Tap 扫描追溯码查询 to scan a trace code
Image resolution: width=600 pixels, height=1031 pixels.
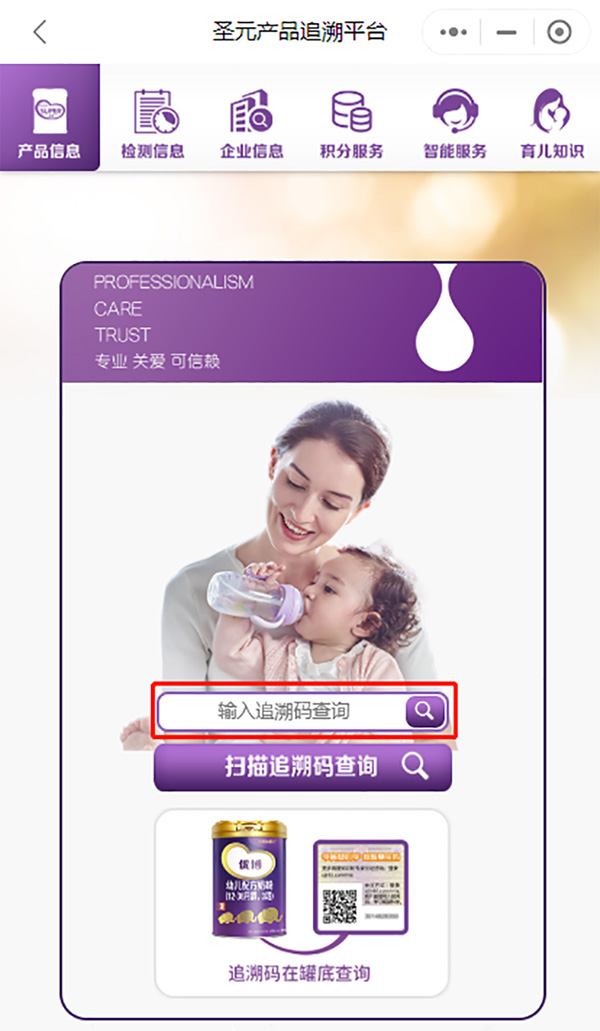pos(302,767)
